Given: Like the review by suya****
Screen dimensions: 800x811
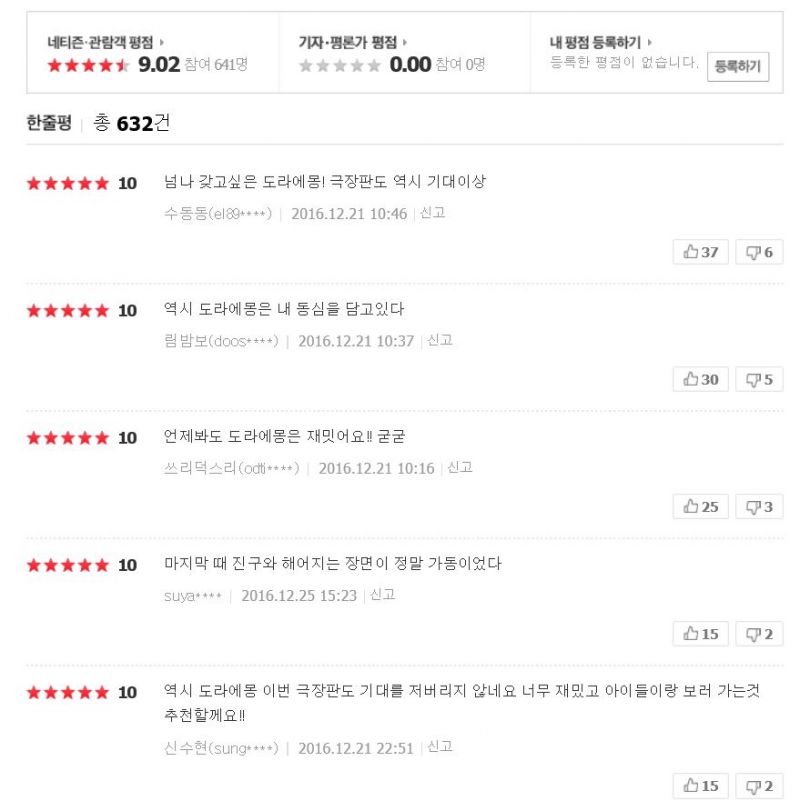Looking at the screenshot, I should tap(701, 634).
